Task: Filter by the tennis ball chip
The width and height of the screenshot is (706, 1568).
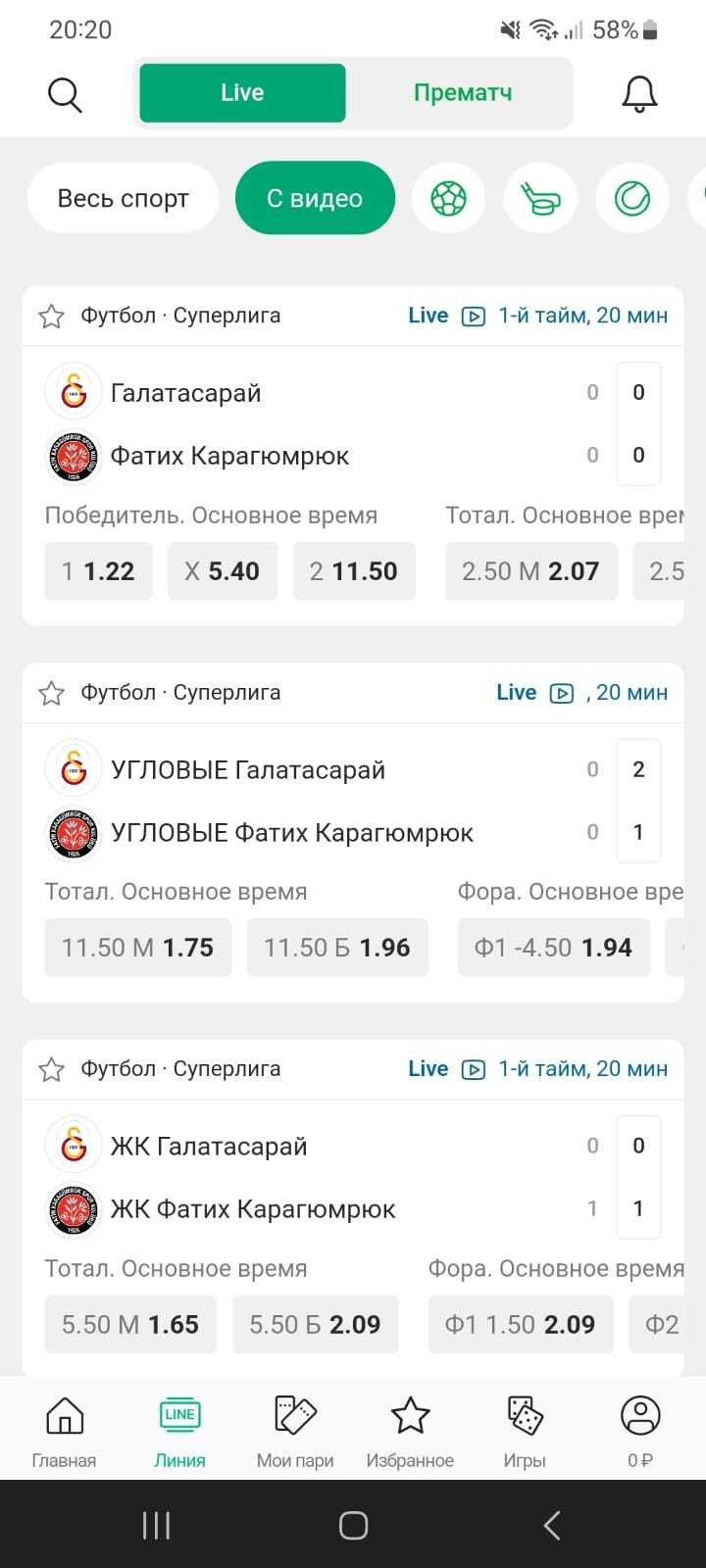Action: click(x=632, y=199)
